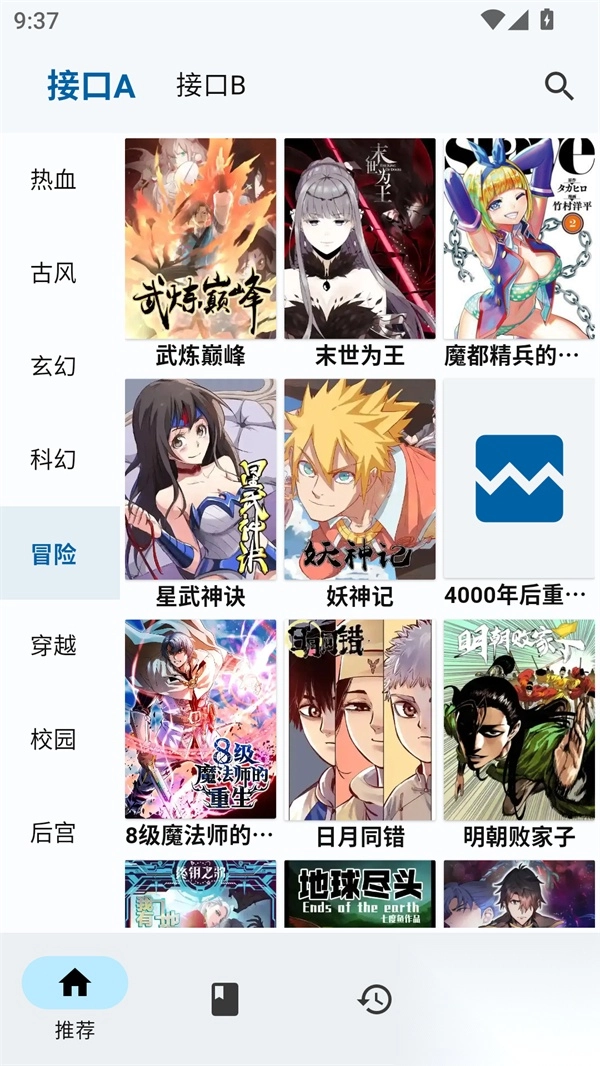Open the 古风 category
600x1066 pixels.
(54, 273)
